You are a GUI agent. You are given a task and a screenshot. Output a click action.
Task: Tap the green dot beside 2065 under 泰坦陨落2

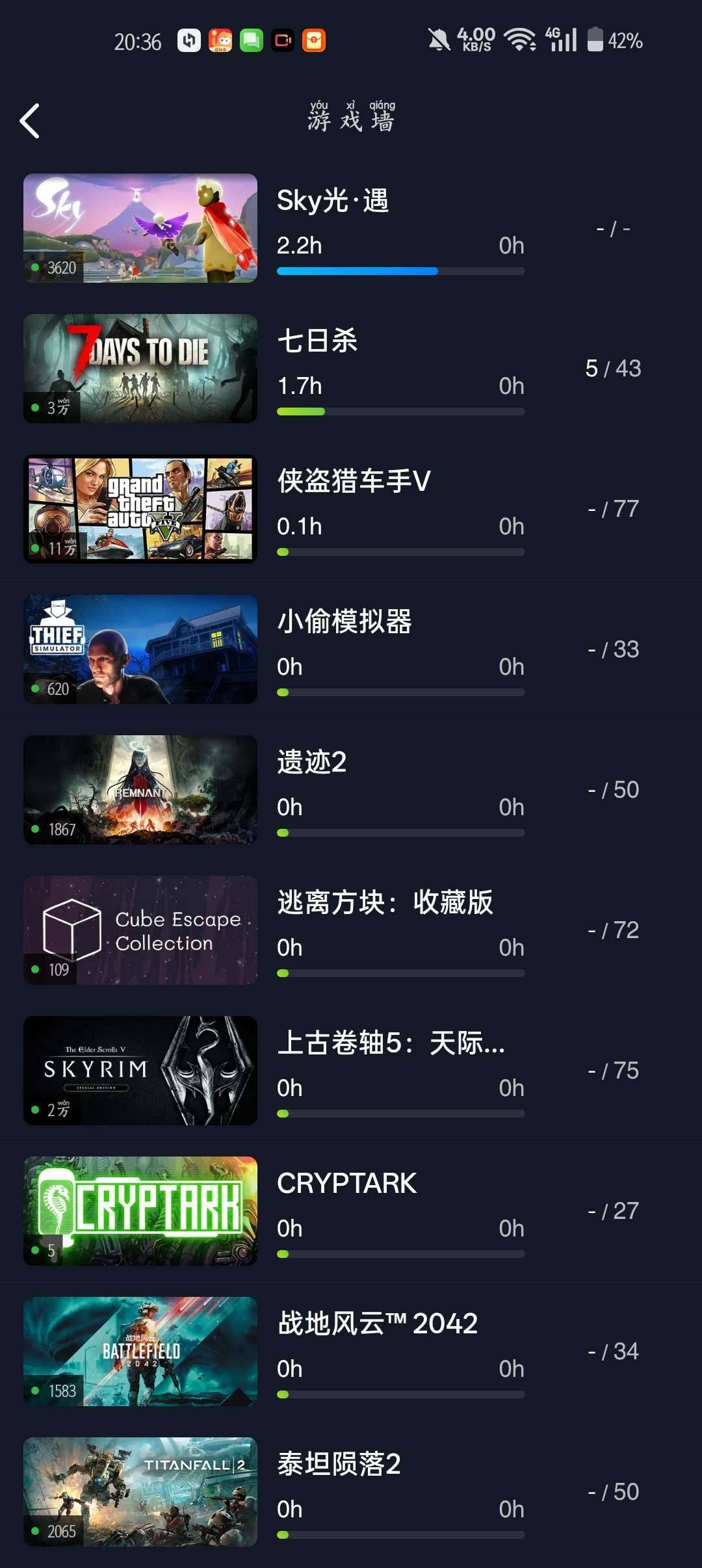tap(34, 1532)
